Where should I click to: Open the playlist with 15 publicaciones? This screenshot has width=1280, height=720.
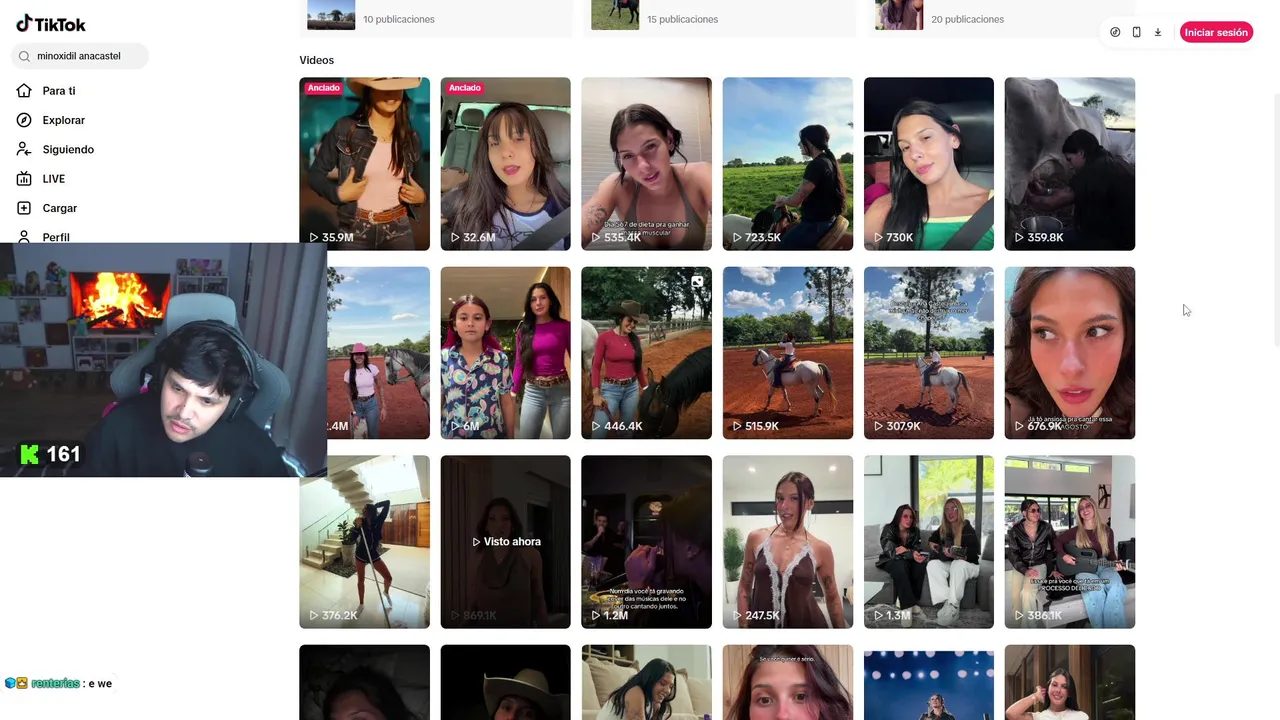pyautogui.click(x=719, y=17)
